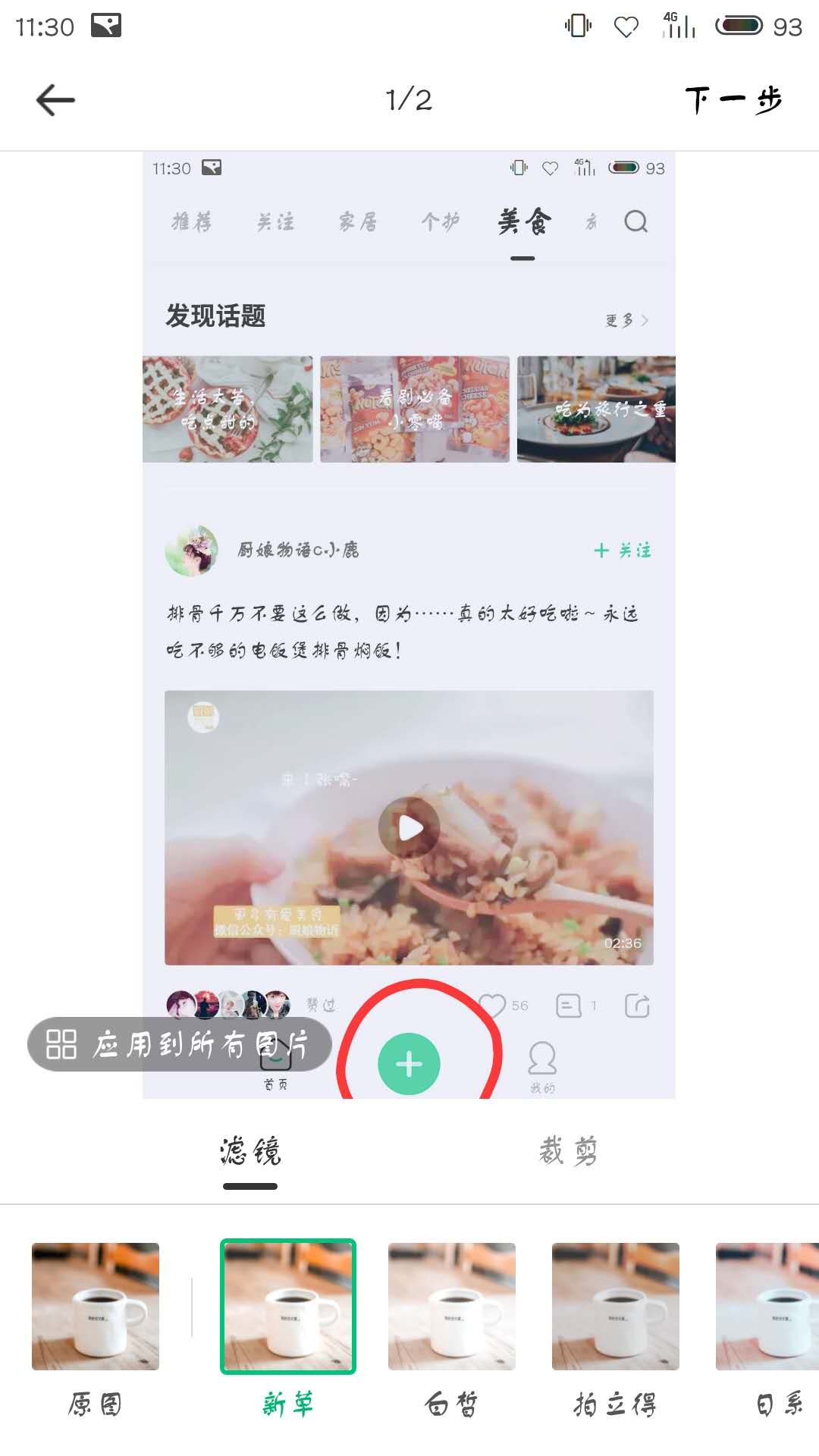The image size is (819, 1456).
Task: Apply the 白皙 filter
Action: tap(452, 1306)
